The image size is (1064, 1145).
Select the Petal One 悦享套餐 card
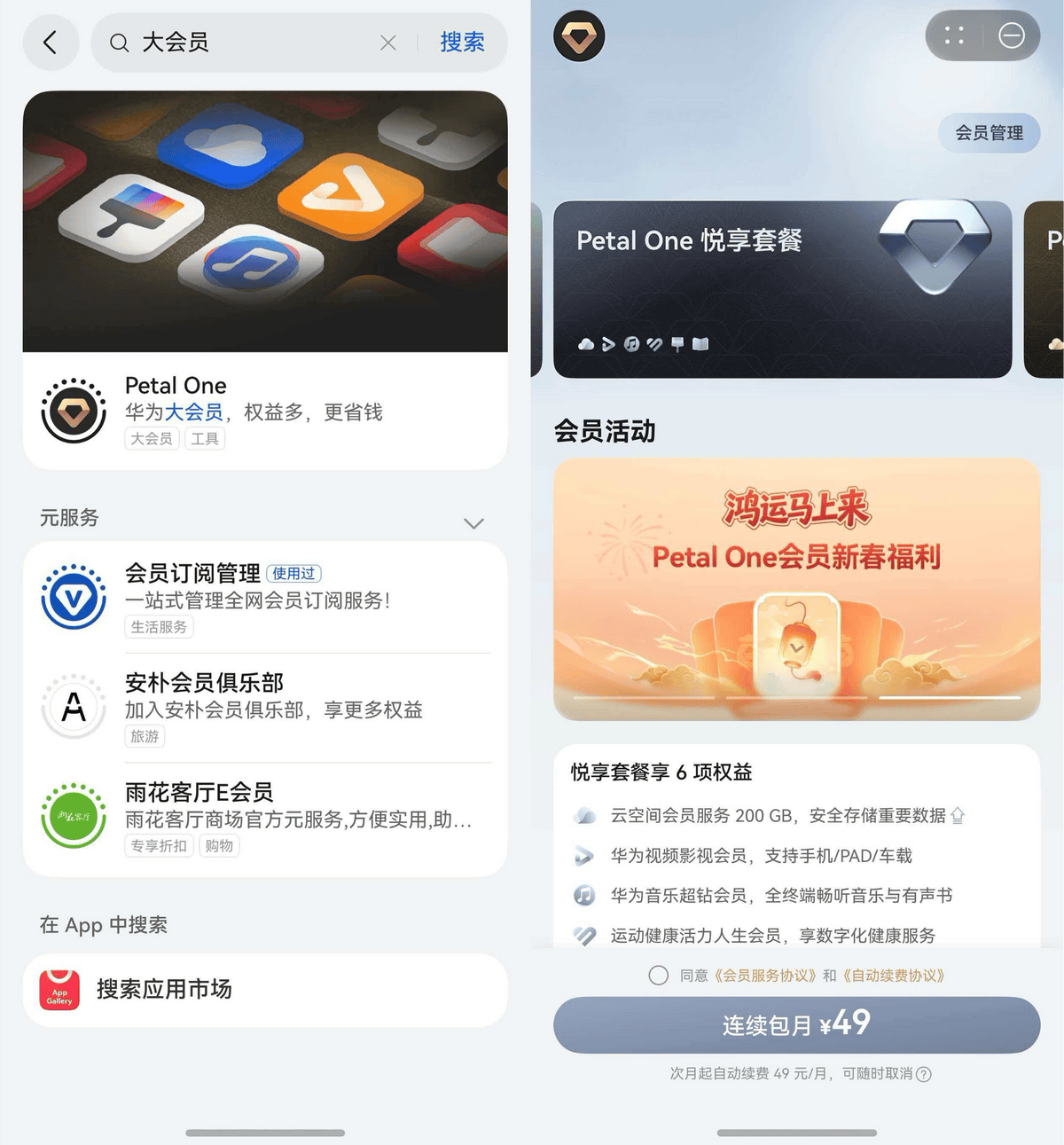782,289
